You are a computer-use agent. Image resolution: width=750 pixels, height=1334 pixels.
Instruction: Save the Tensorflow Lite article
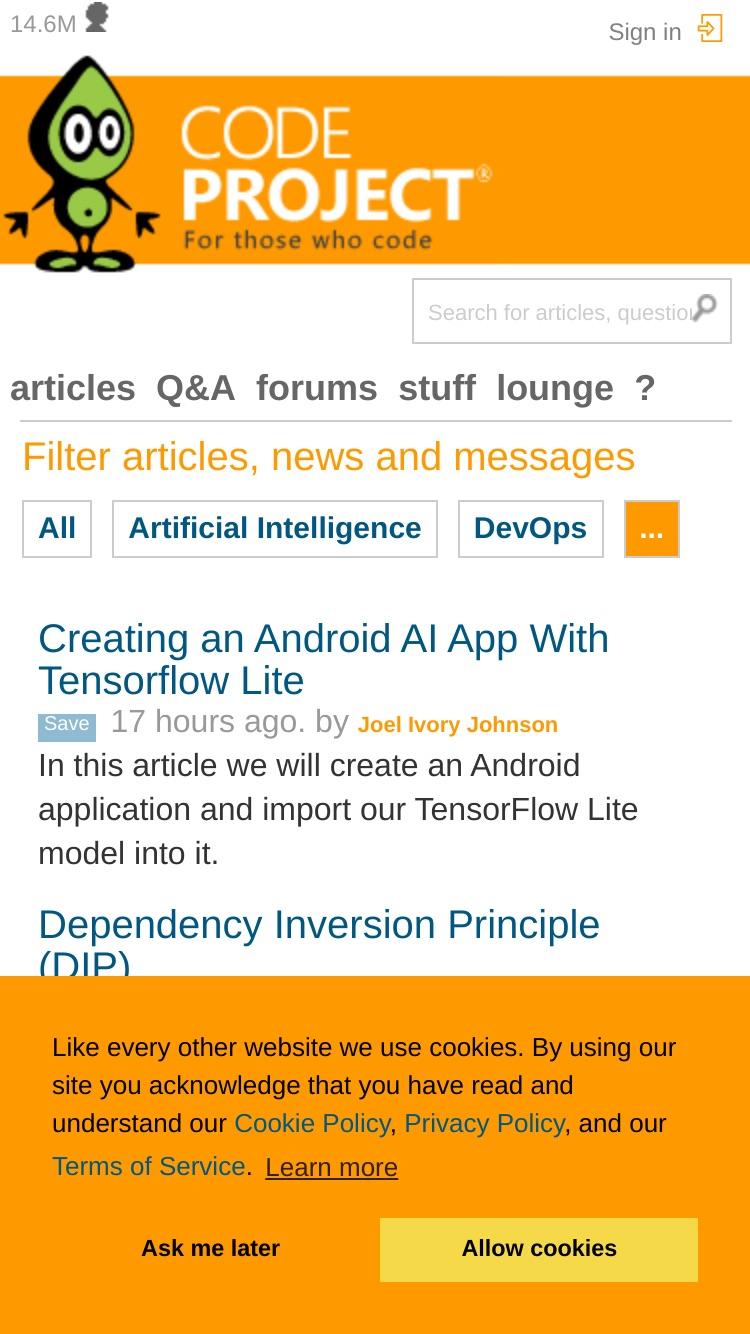click(x=67, y=725)
